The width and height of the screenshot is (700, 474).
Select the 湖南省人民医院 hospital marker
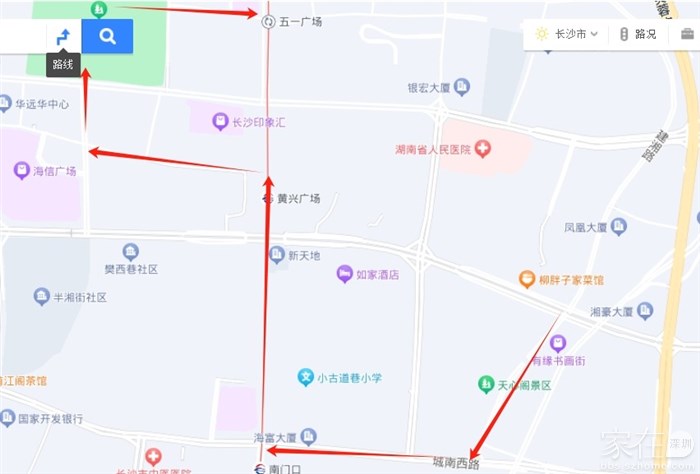point(483,150)
